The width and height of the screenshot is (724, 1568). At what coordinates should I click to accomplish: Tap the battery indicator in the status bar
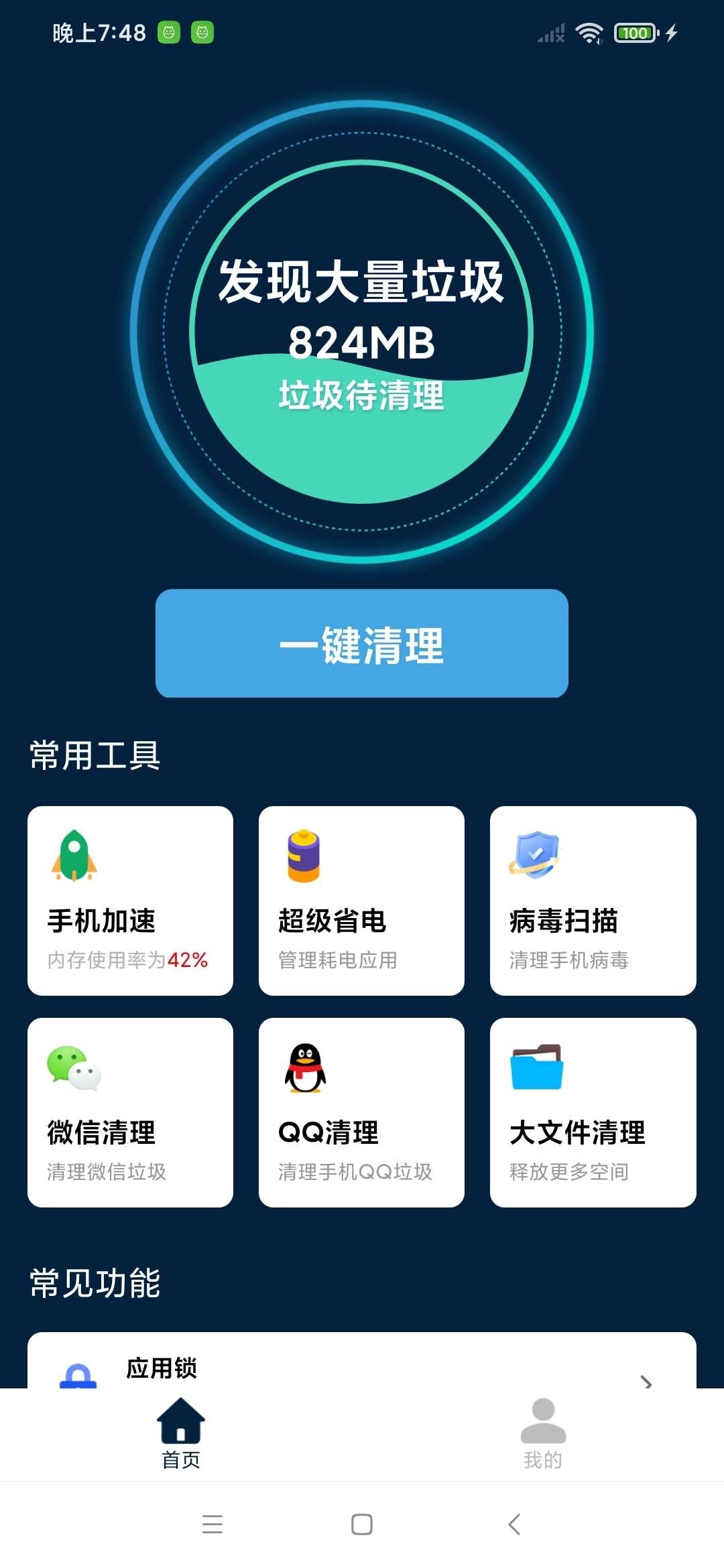633,33
